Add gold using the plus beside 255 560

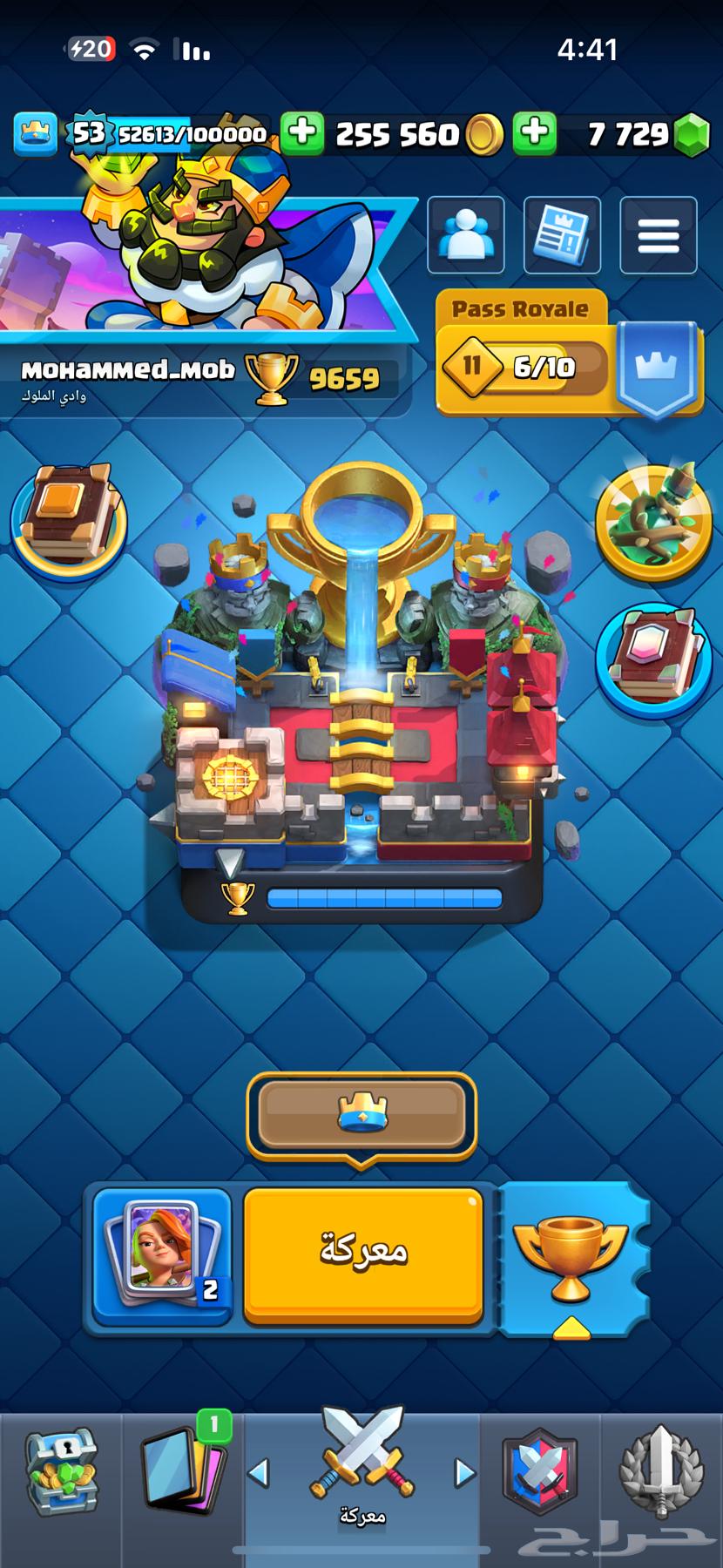(301, 132)
